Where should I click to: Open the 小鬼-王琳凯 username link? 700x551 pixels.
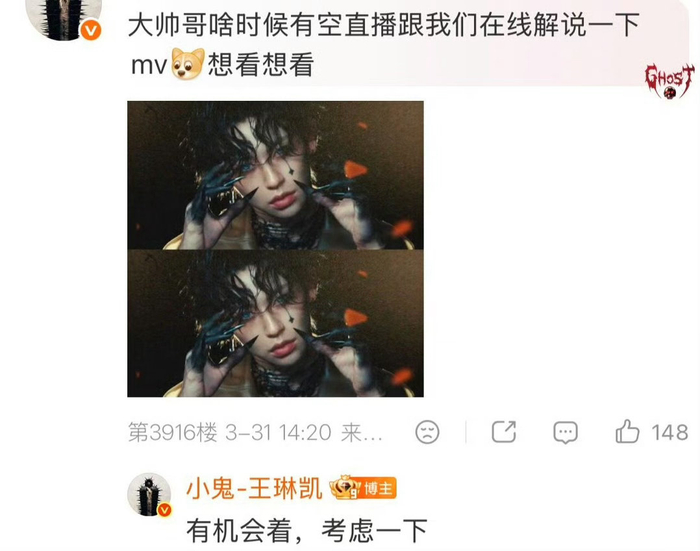coord(255,488)
